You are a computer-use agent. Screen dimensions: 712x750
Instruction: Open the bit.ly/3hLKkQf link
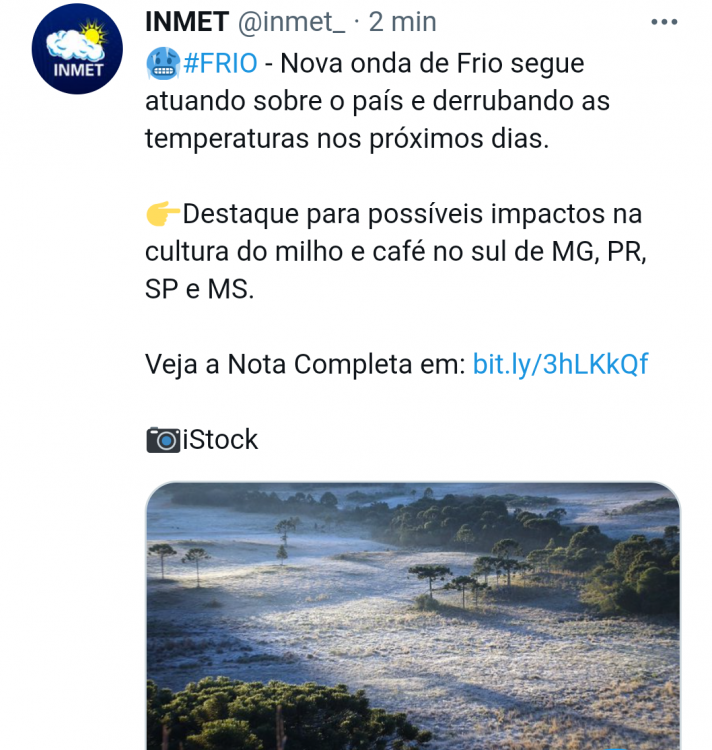click(x=560, y=364)
